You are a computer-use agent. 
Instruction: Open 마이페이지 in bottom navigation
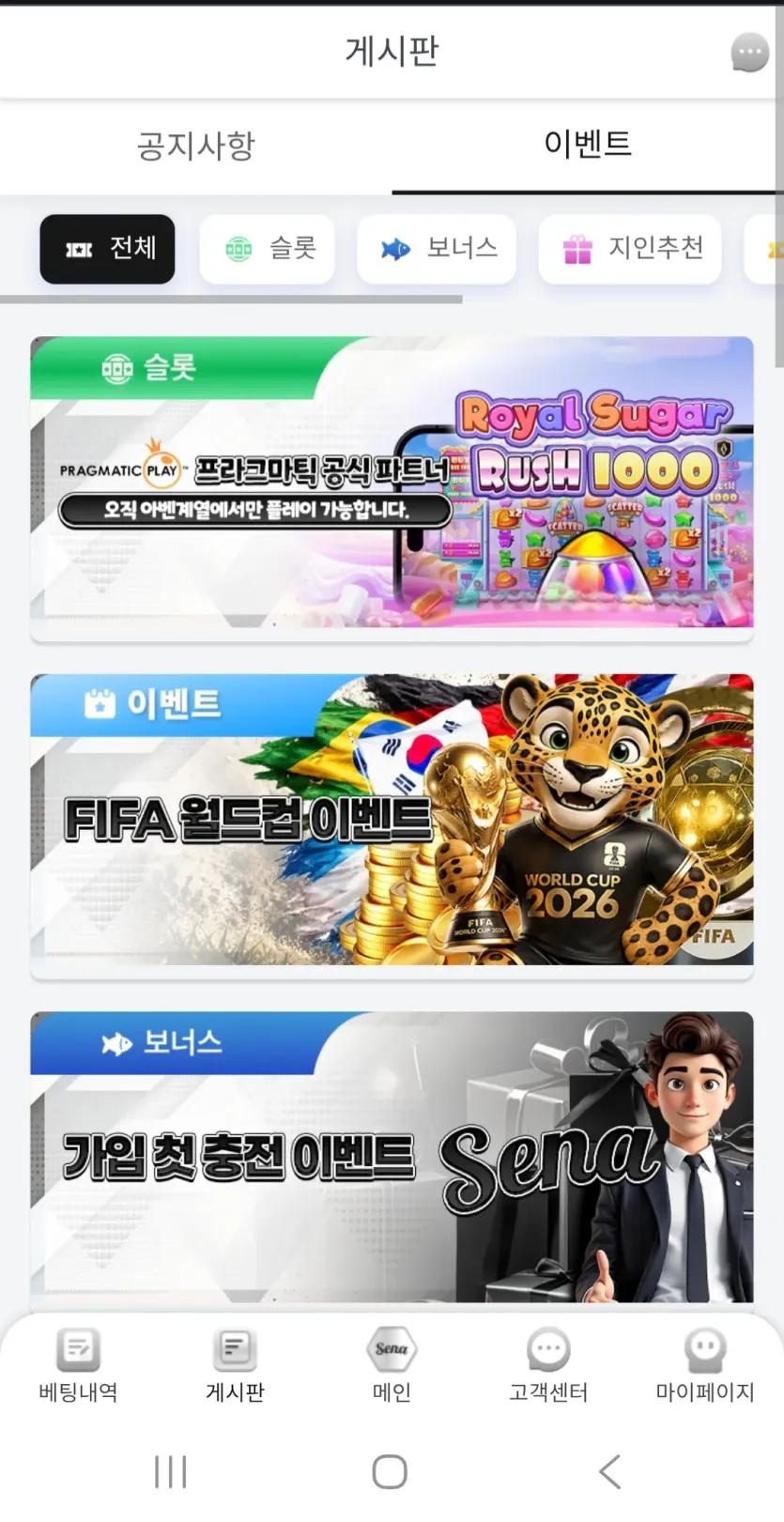705,1366
